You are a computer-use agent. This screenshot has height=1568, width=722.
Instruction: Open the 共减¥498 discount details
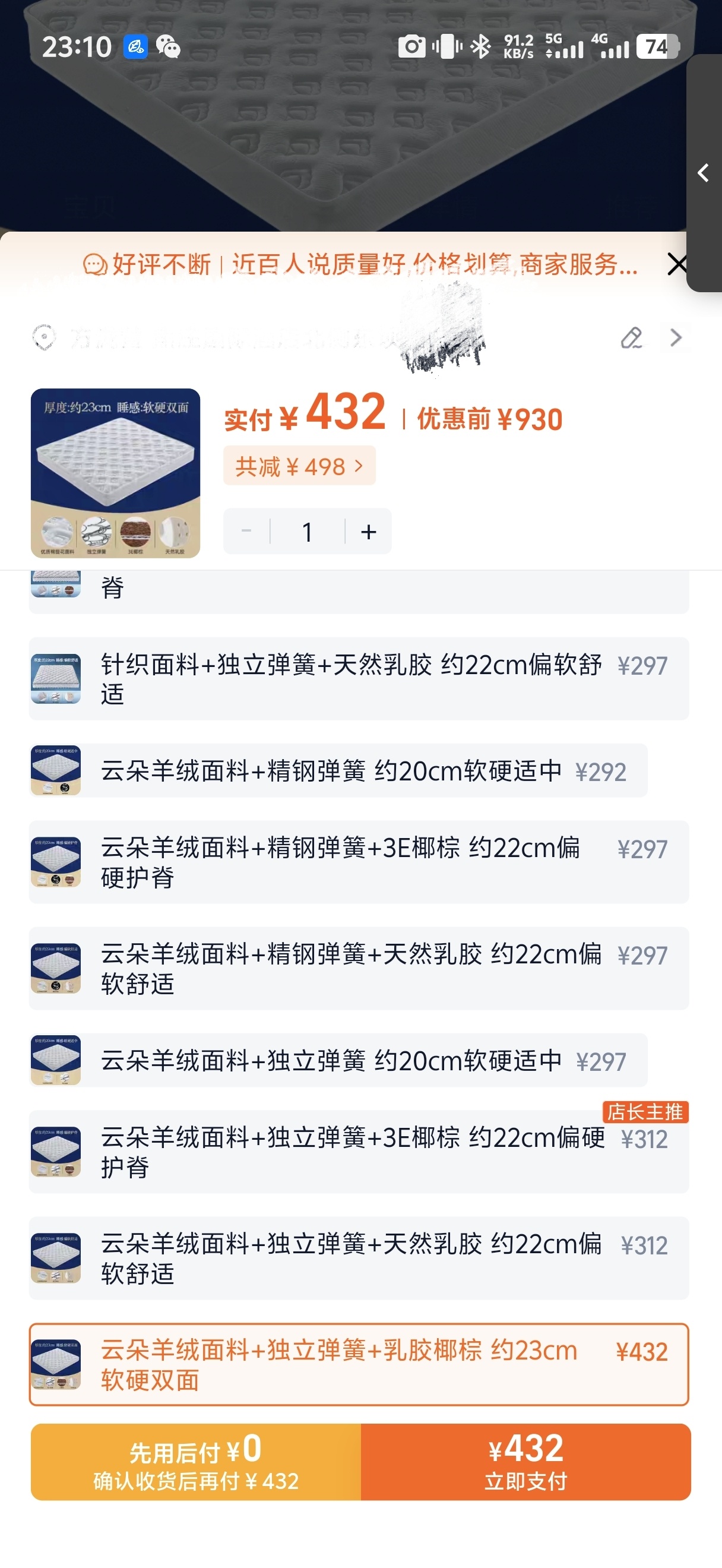click(x=299, y=466)
